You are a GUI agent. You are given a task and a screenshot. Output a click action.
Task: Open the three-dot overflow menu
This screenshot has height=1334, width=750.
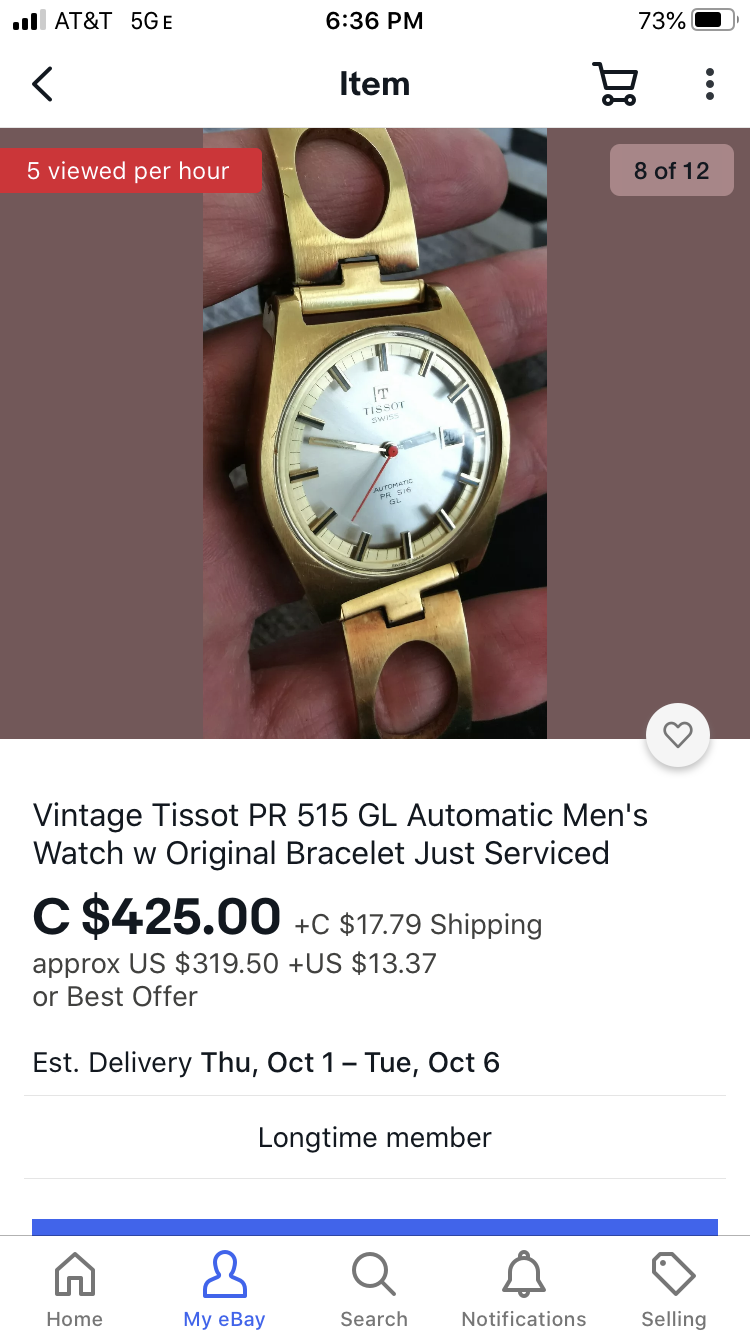(x=709, y=84)
